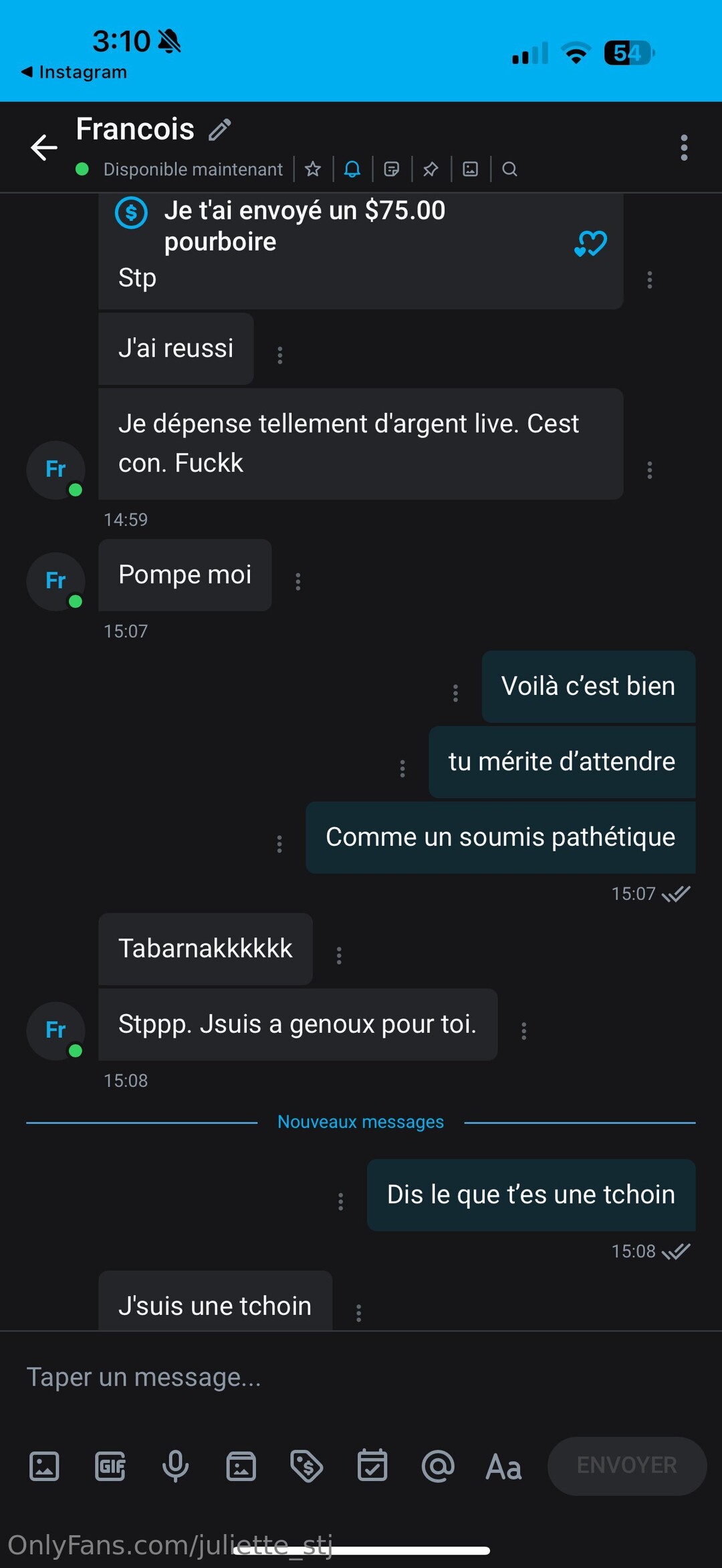The width and height of the screenshot is (722, 1568).
Task: Attach a photo from the gallery
Action: point(45,1466)
